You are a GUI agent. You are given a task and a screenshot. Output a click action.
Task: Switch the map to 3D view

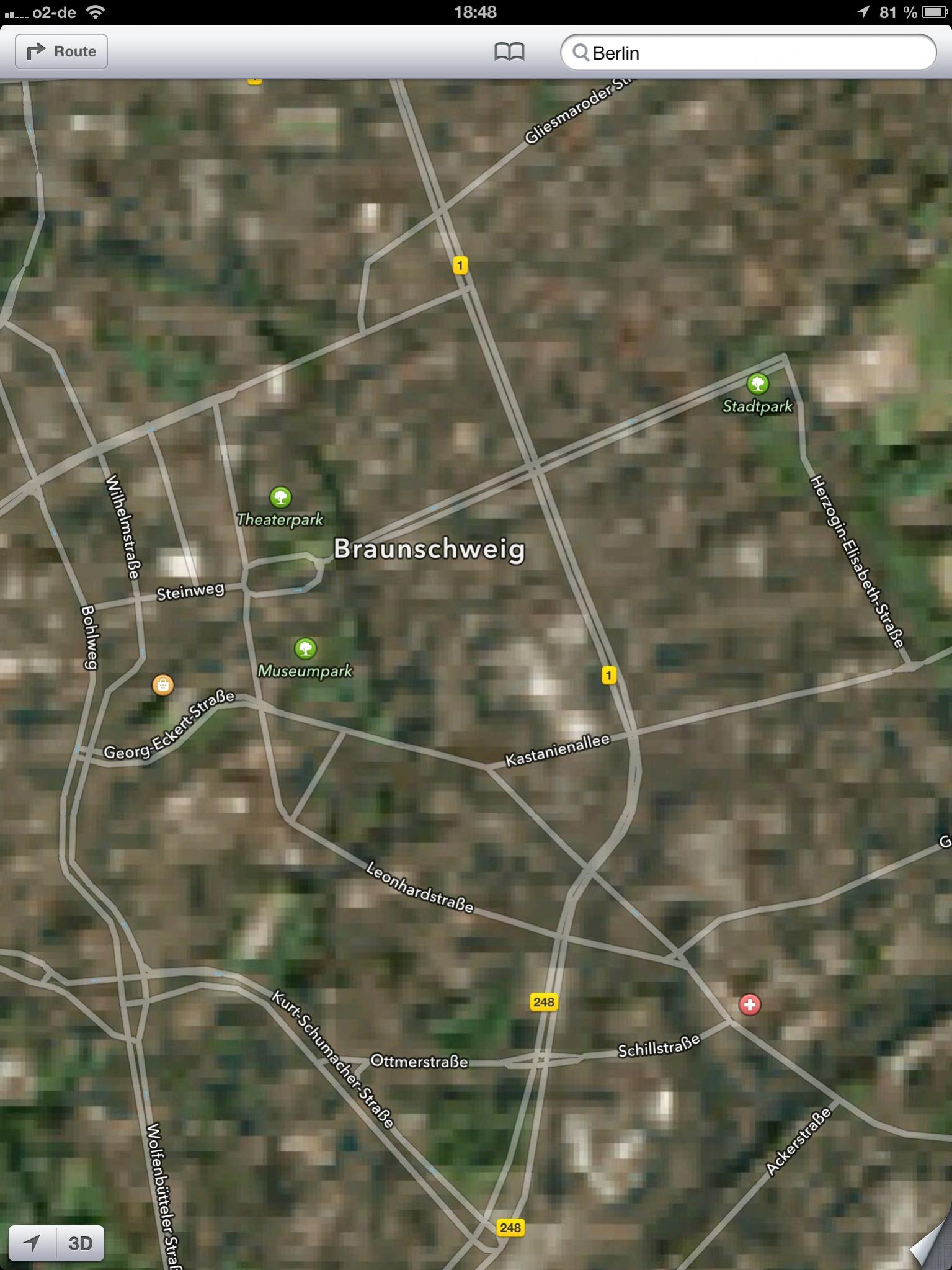pos(80,1243)
